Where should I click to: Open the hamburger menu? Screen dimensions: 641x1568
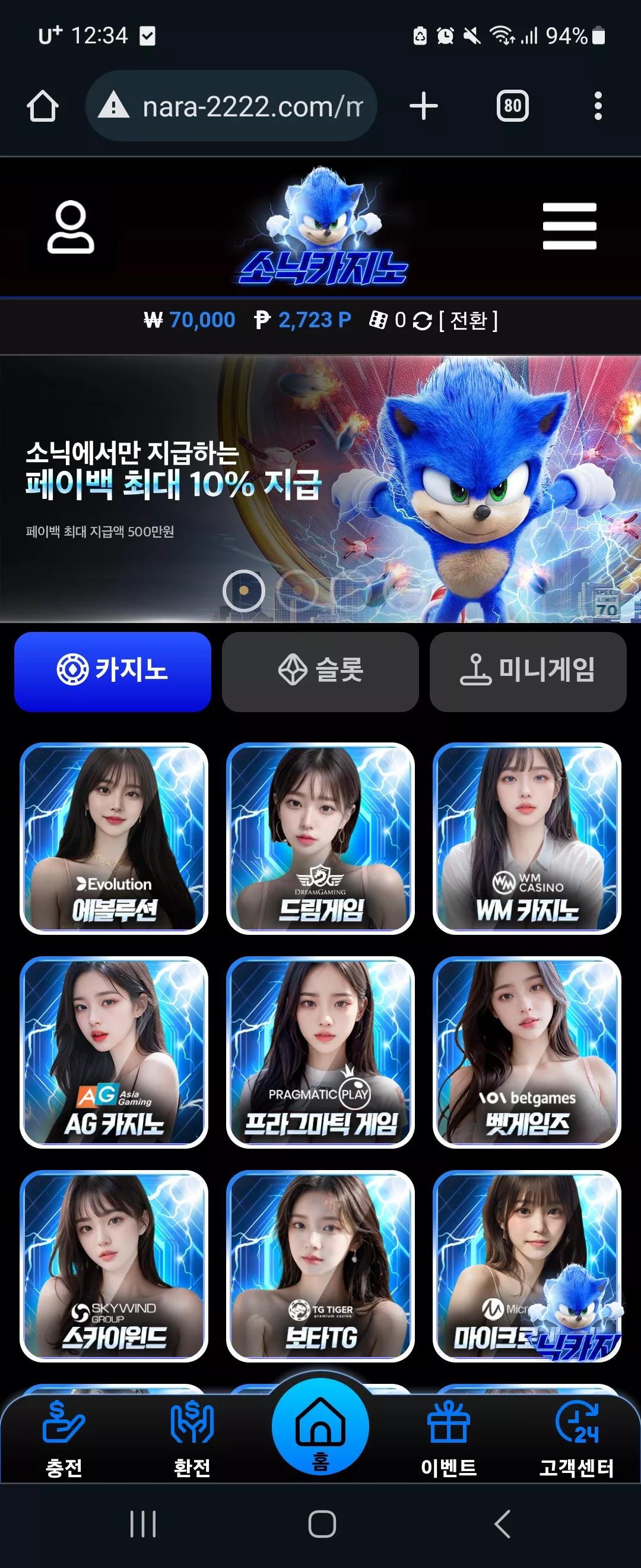click(x=569, y=226)
